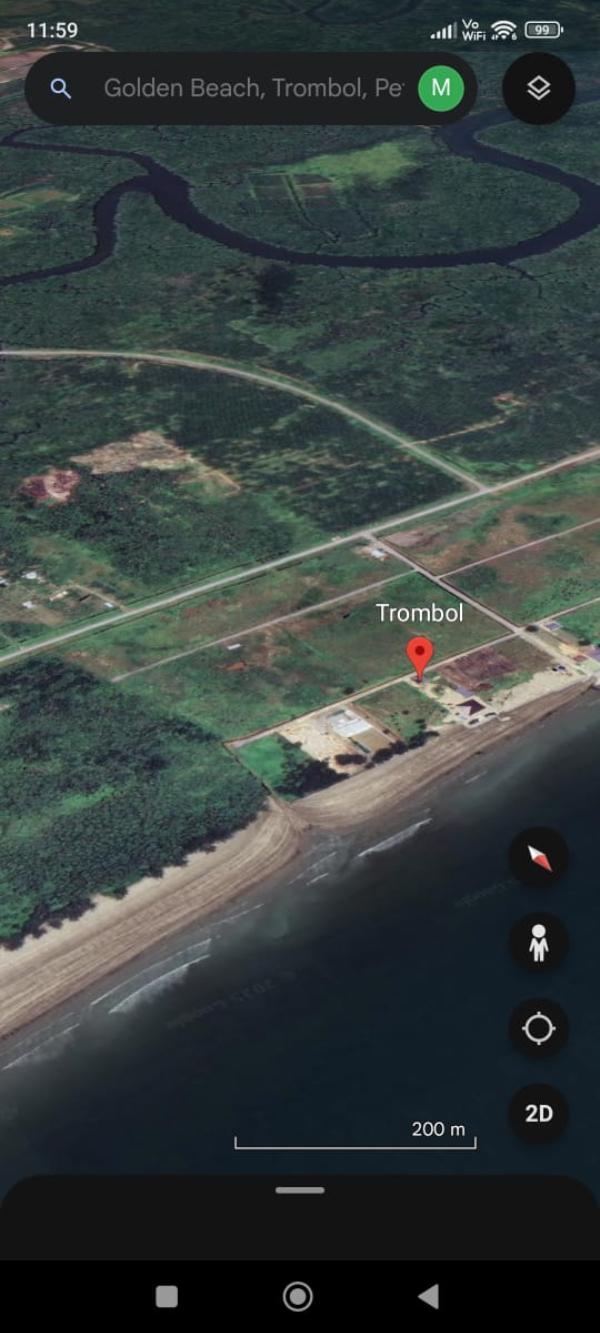Switch to 2D view
The image size is (600, 1333).
pyautogui.click(x=538, y=1113)
